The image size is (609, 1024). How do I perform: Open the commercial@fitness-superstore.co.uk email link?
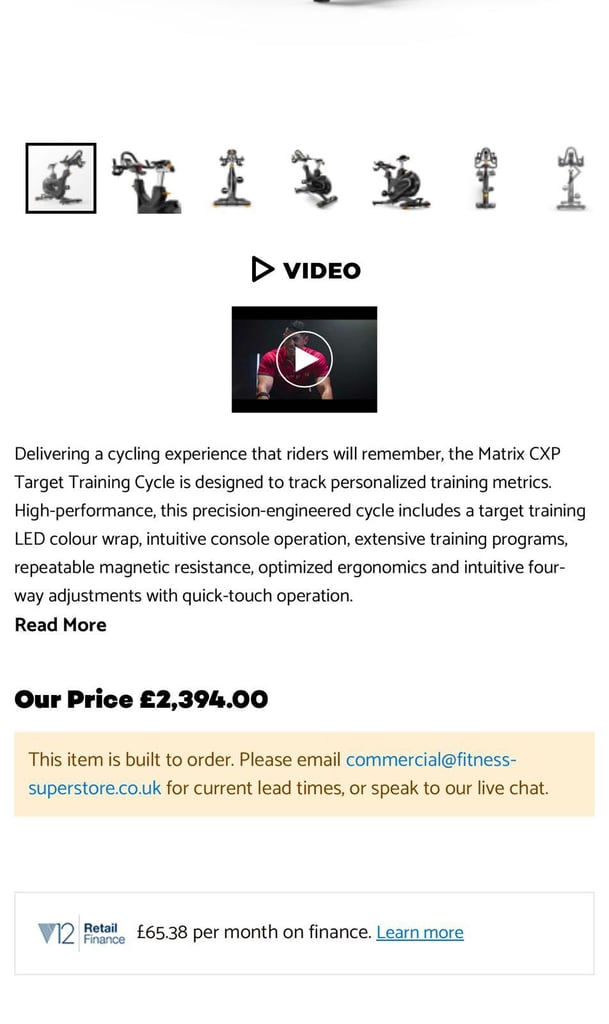[272, 774]
